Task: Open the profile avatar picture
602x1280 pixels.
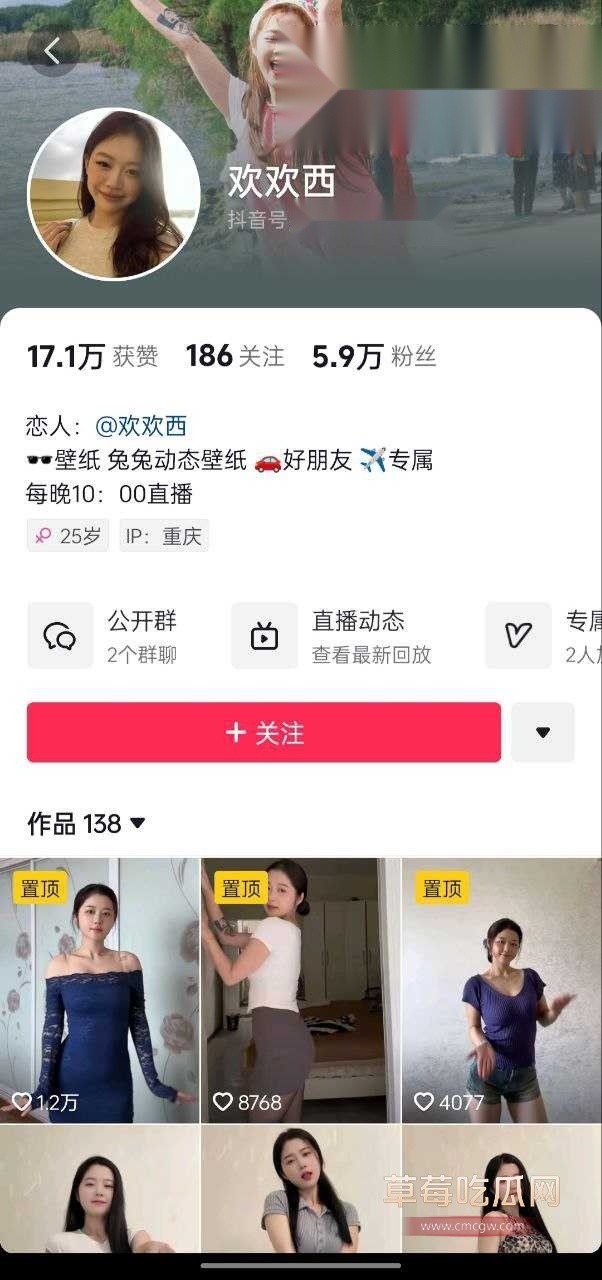Action: (113, 194)
